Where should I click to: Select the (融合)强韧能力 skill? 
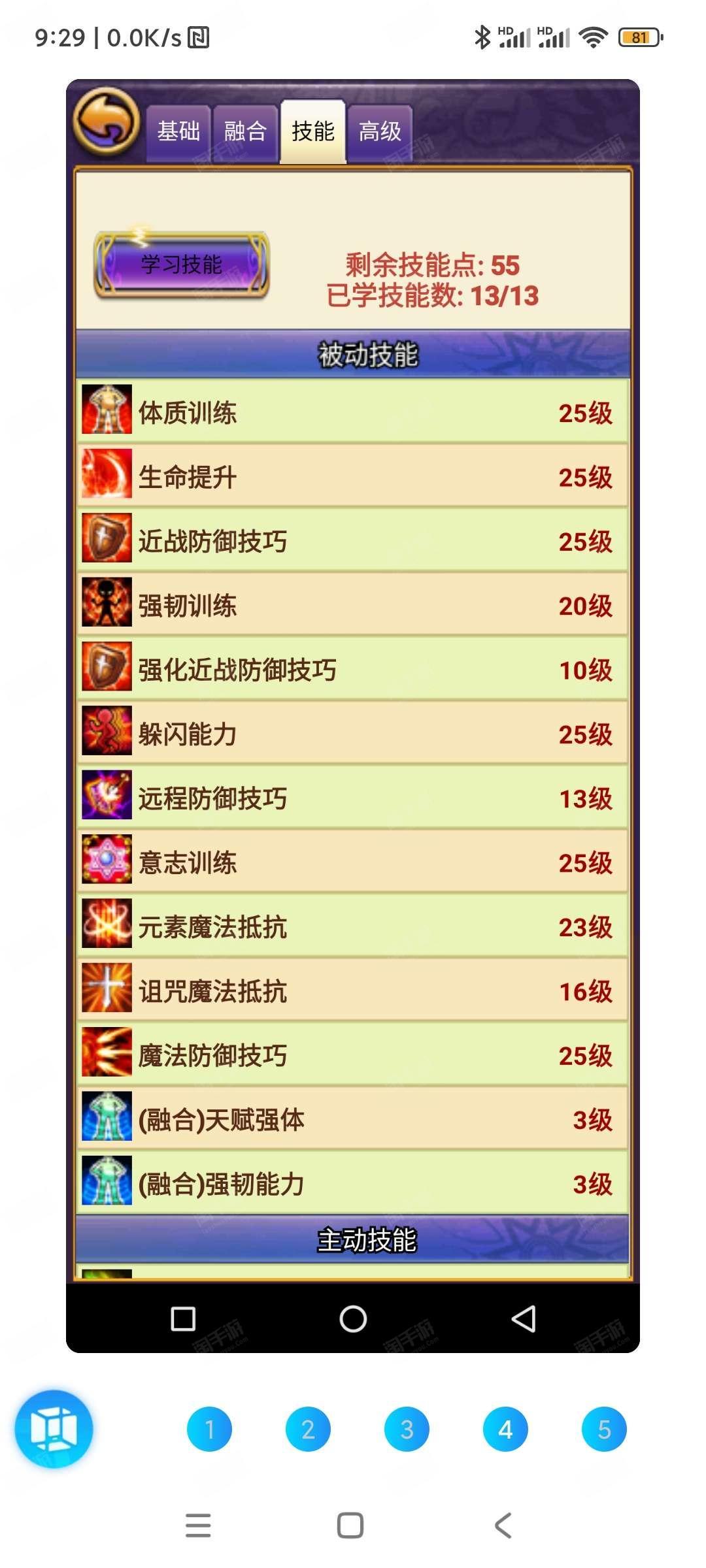coord(353,1183)
